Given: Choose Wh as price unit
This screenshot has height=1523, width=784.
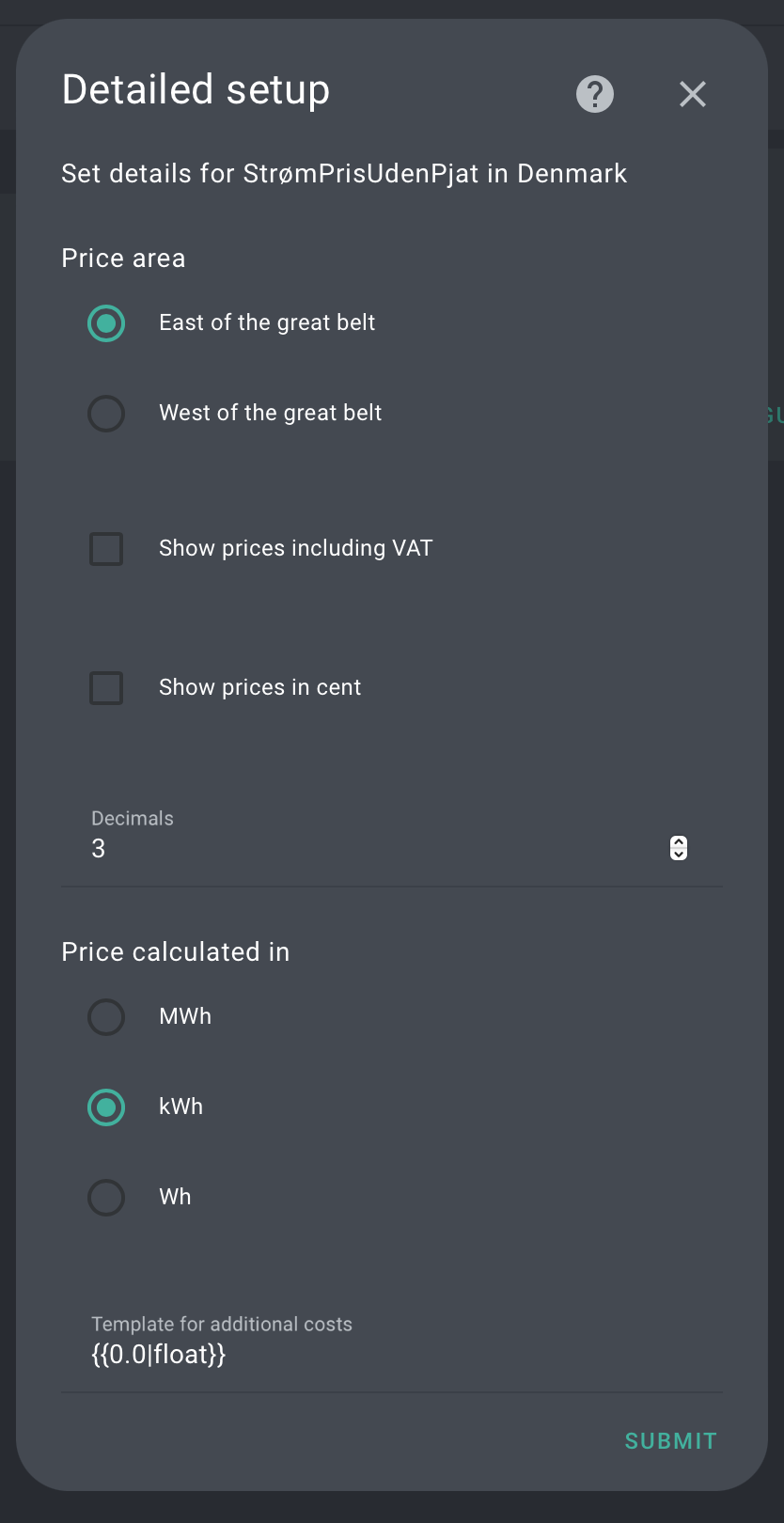Looking at the screenshot, I should pyautogui.click(x=106, y=1198).
